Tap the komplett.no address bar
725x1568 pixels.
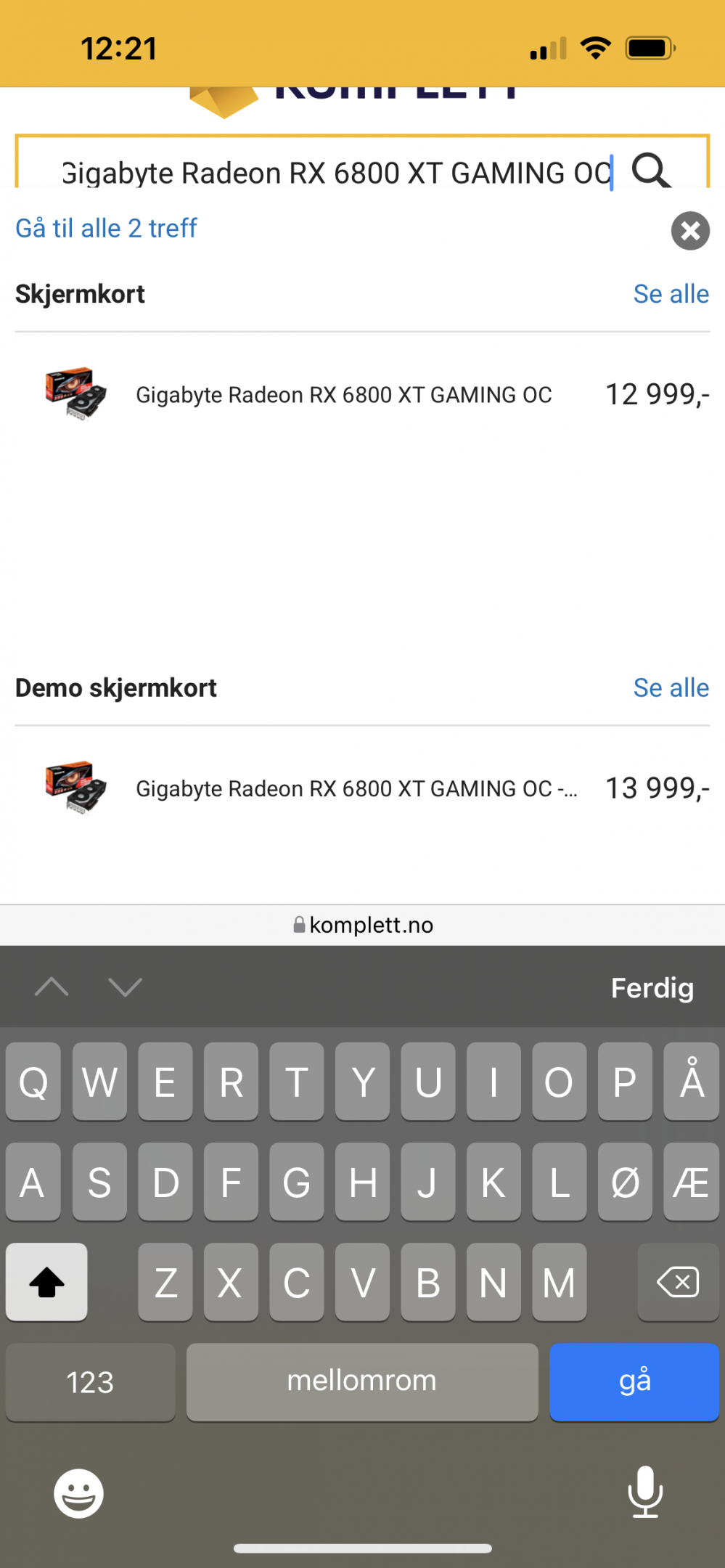[362, 925]
